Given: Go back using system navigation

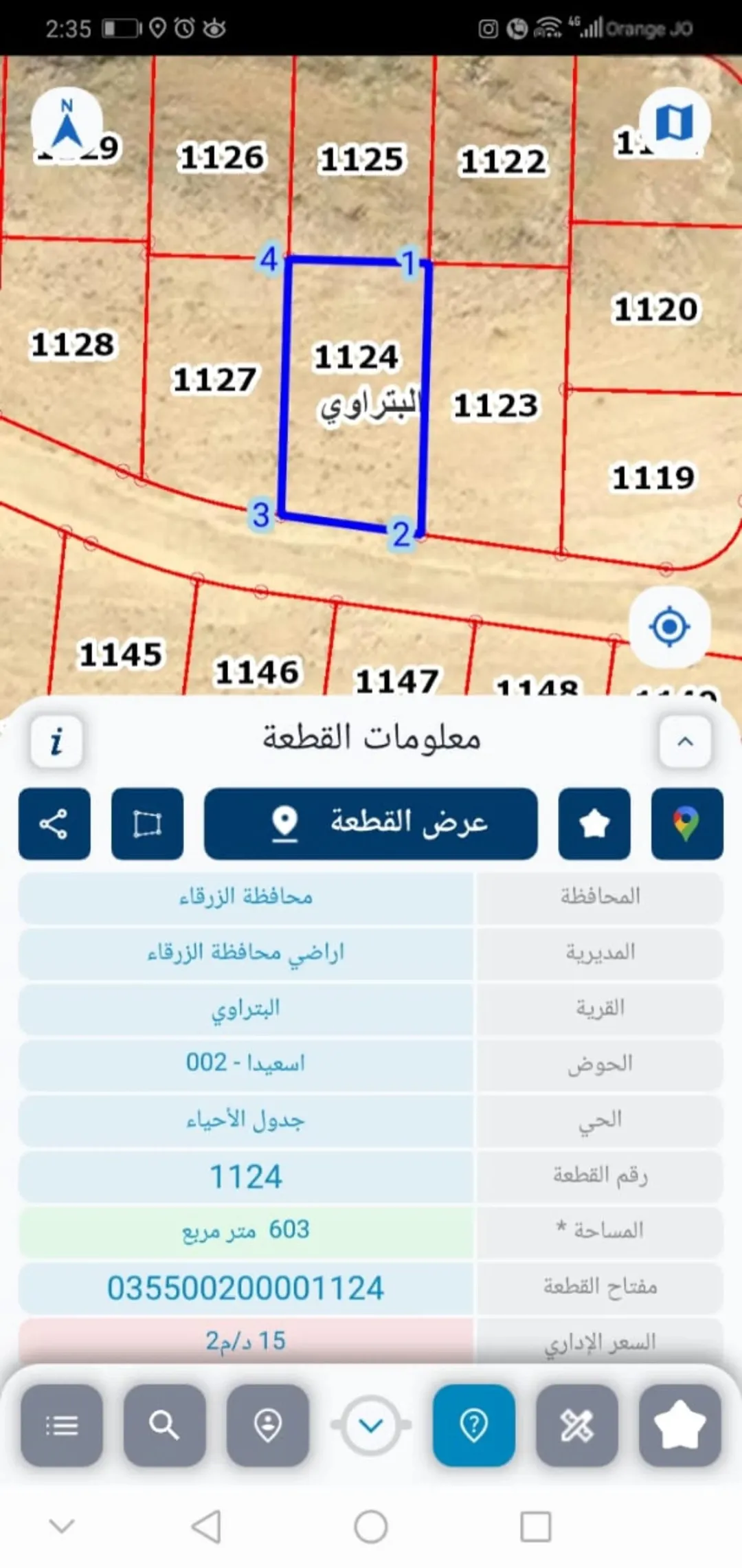Looking at the screenshot, I should coord(206,1527).
